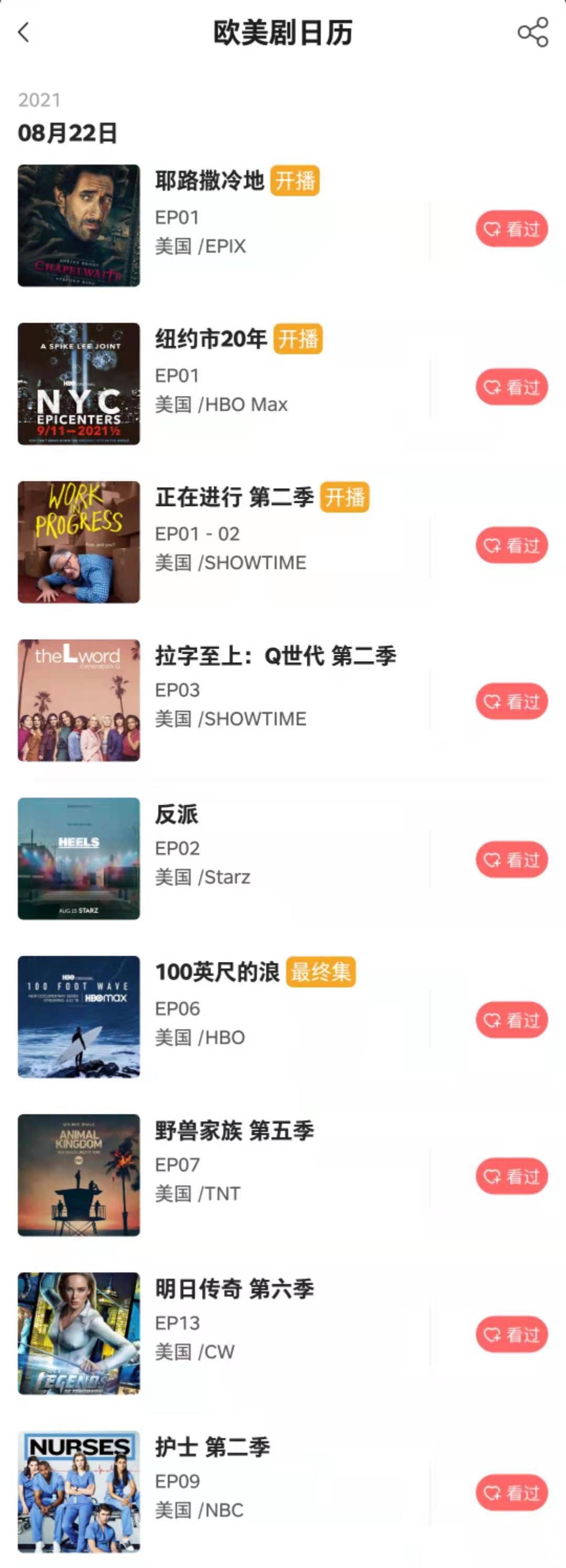Screen dimensions: 566x1568
Task: Open the 护士 第二季 poster
Action: [79, 1492]
